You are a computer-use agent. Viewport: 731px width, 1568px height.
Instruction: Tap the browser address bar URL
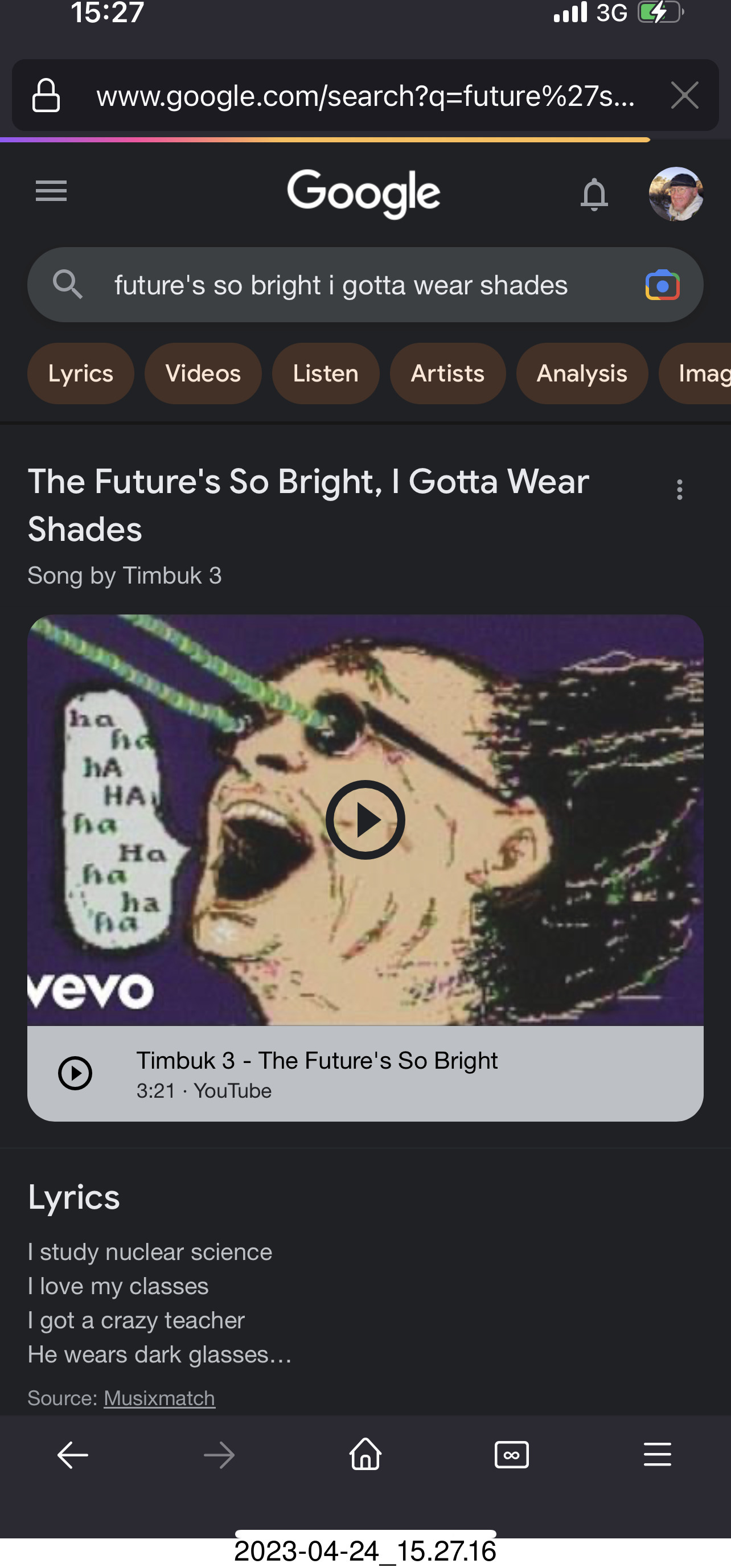point(365,96)
